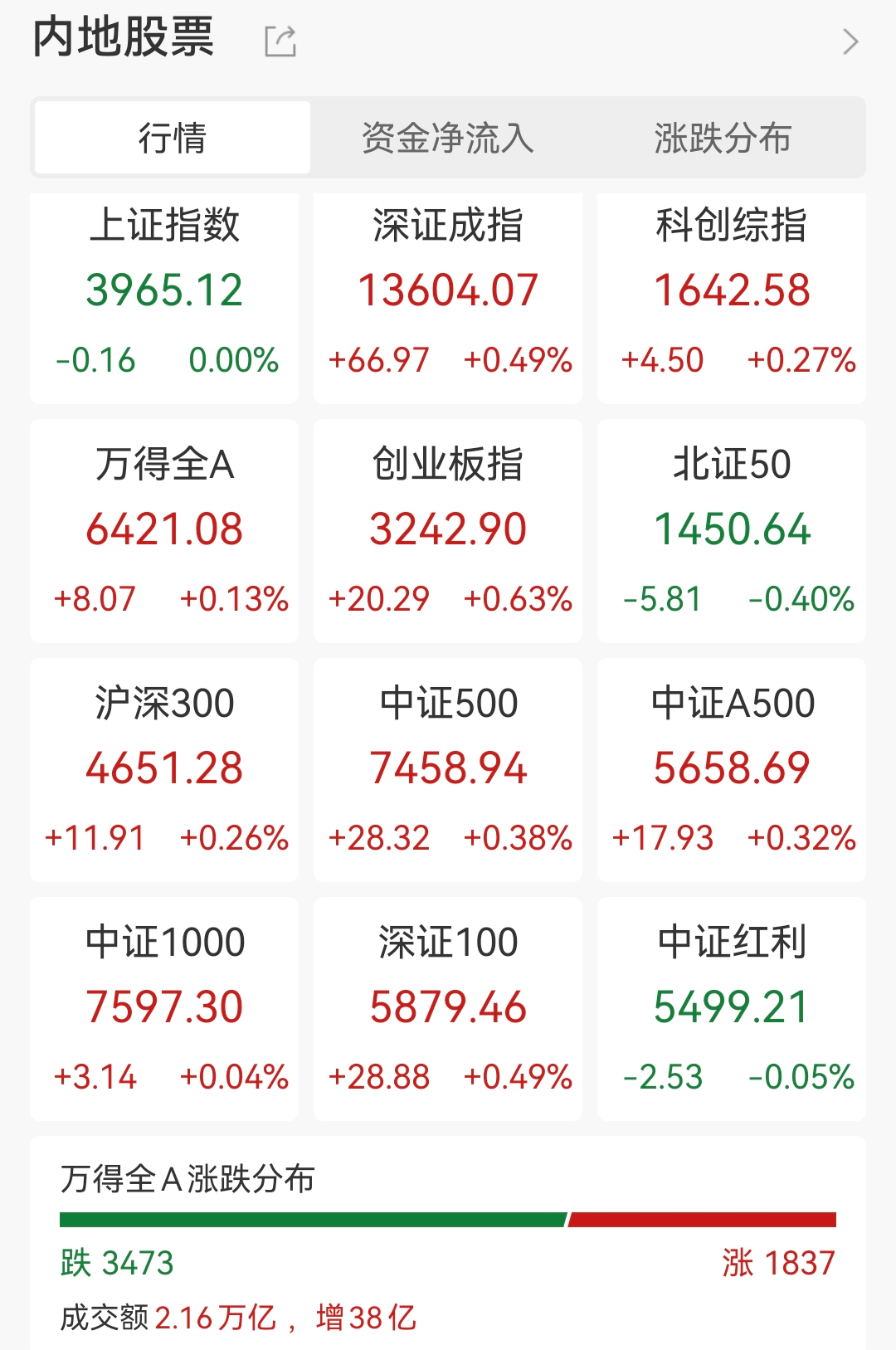Screen dimensions: 896x1350
Task: Share the 内地股票 section
Action: 280,41
